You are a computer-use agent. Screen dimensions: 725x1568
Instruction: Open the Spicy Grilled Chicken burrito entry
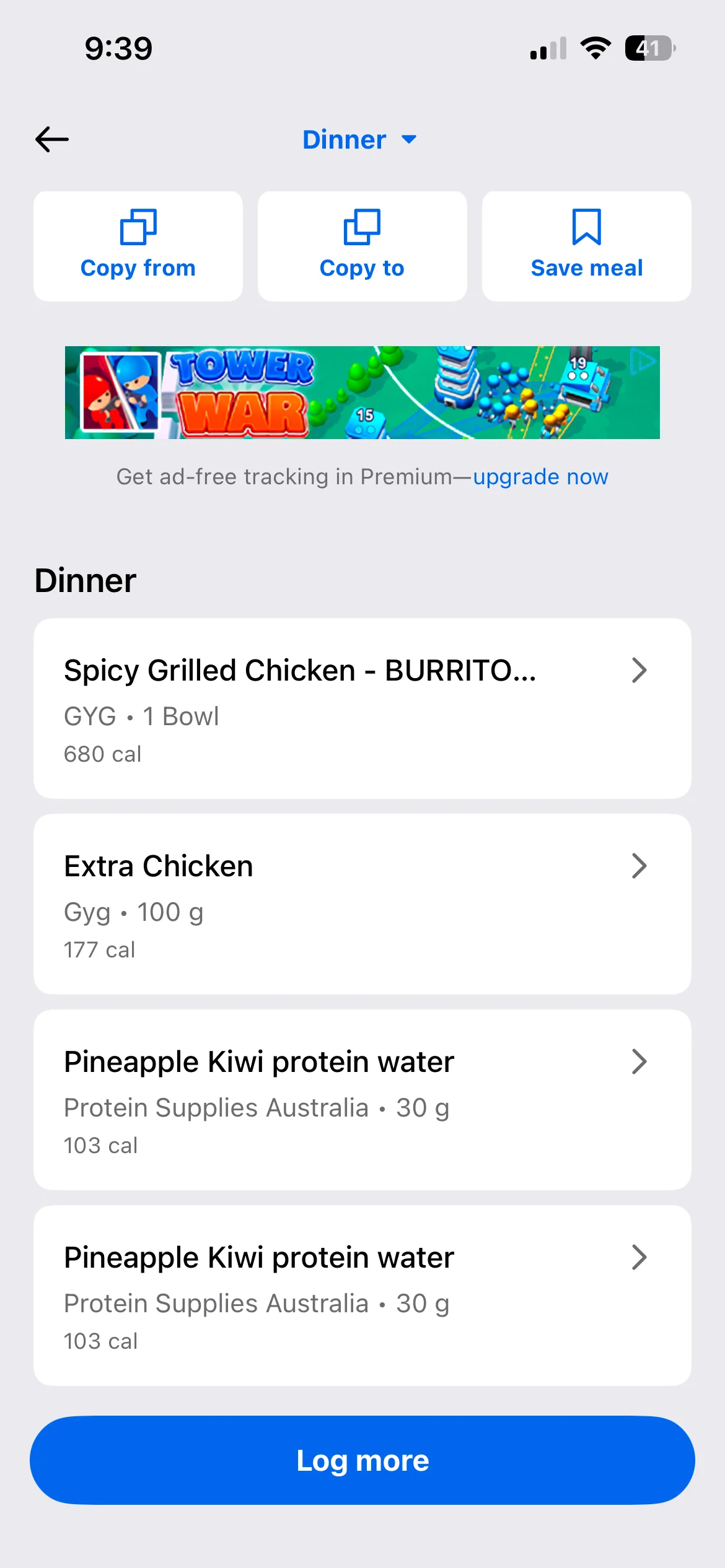[362, 708]
